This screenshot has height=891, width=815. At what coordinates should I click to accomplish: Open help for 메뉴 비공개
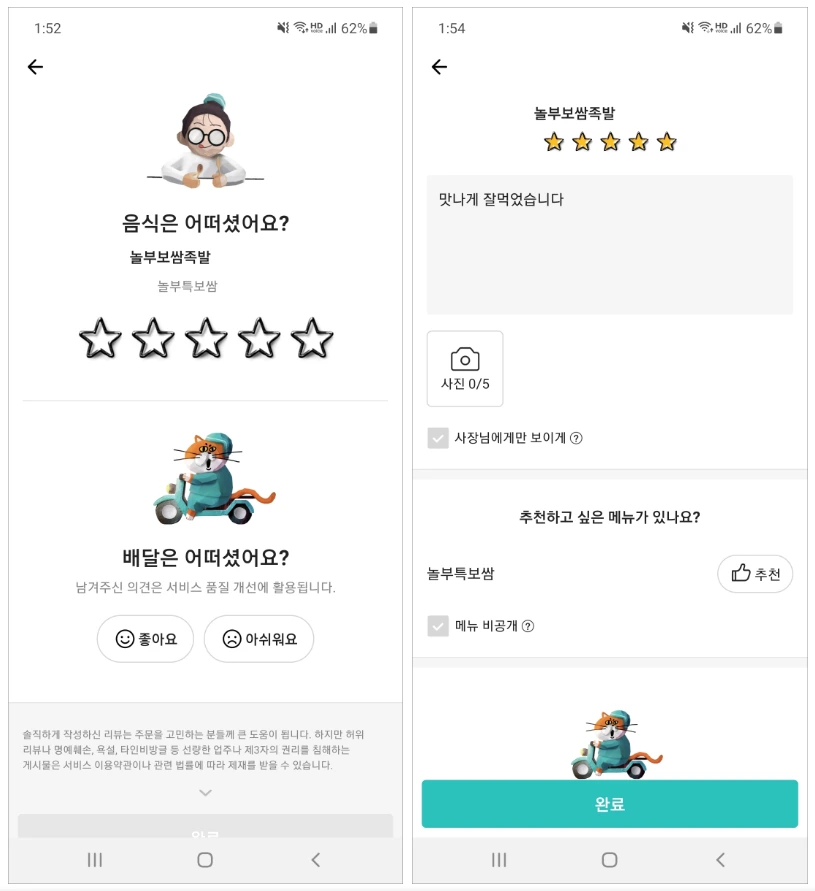click(528, 626)
